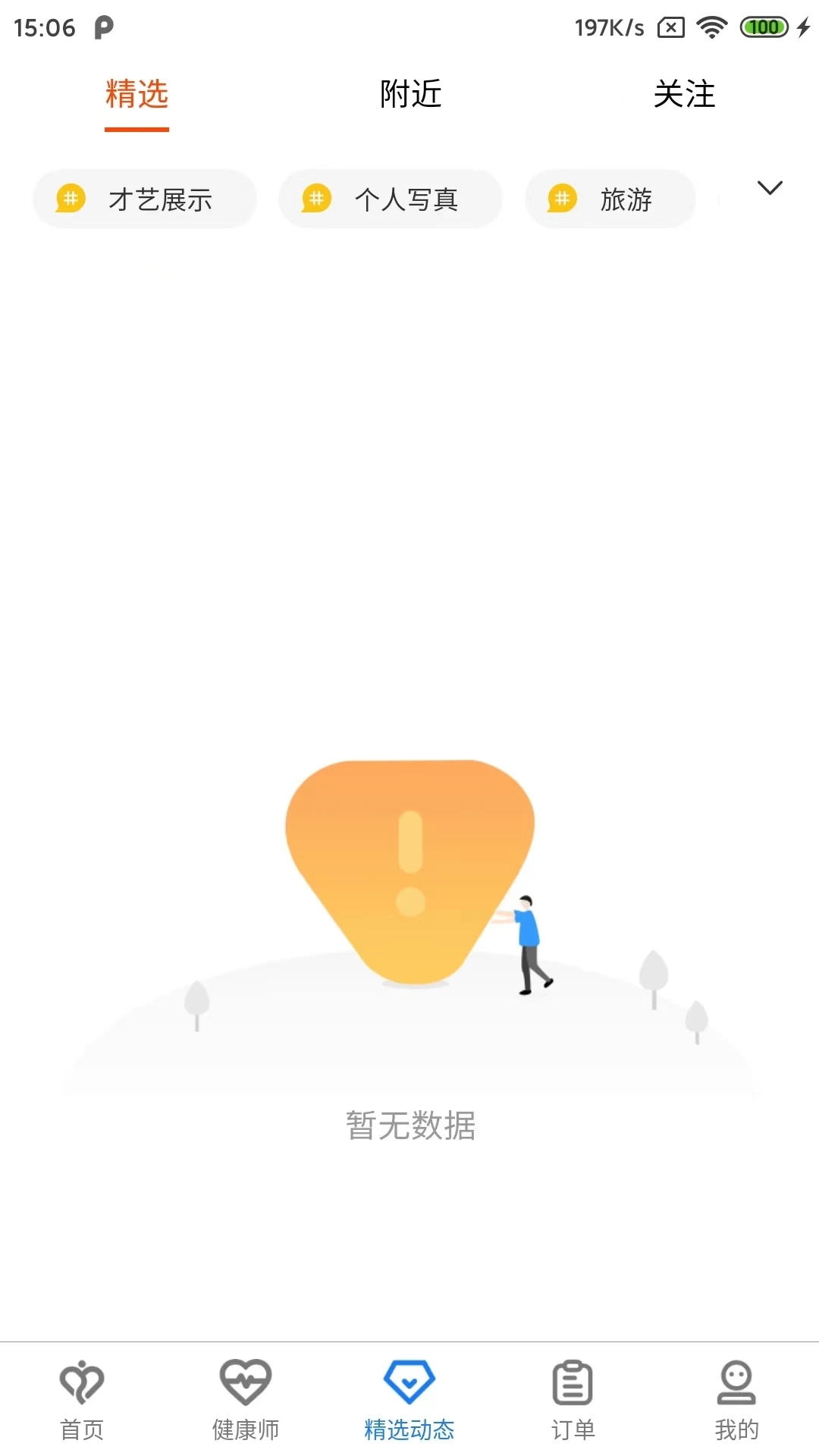Select the 个人写真 topic chip

(x=390, y=199)
